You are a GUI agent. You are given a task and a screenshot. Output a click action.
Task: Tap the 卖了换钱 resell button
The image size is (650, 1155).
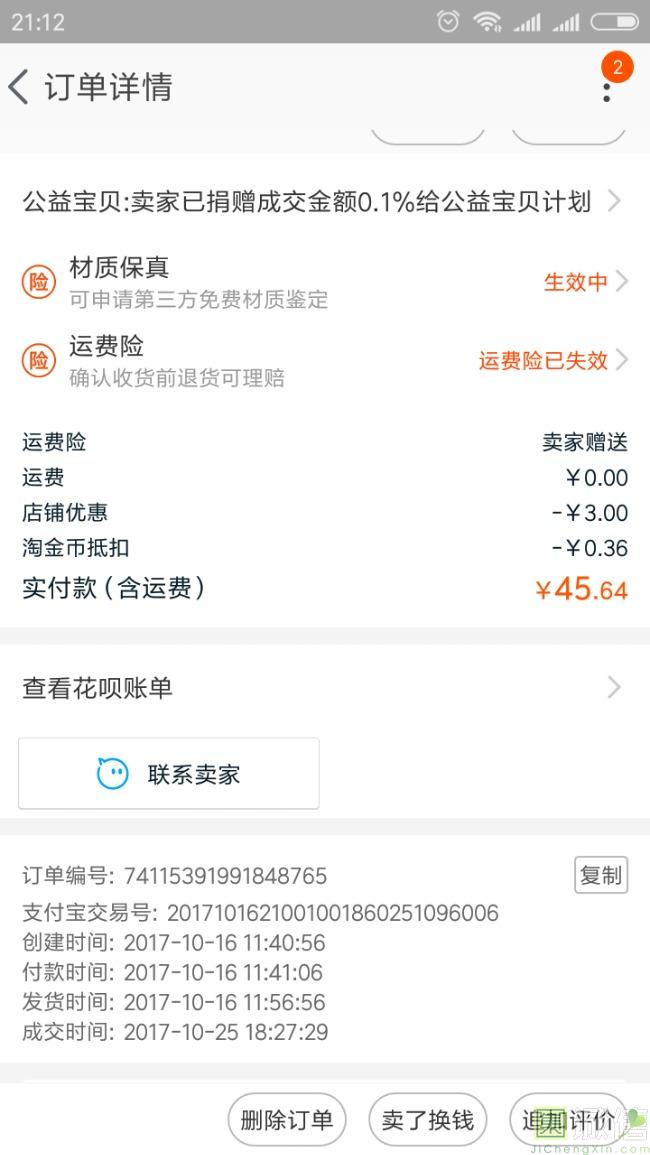[x=428, y=1120]
